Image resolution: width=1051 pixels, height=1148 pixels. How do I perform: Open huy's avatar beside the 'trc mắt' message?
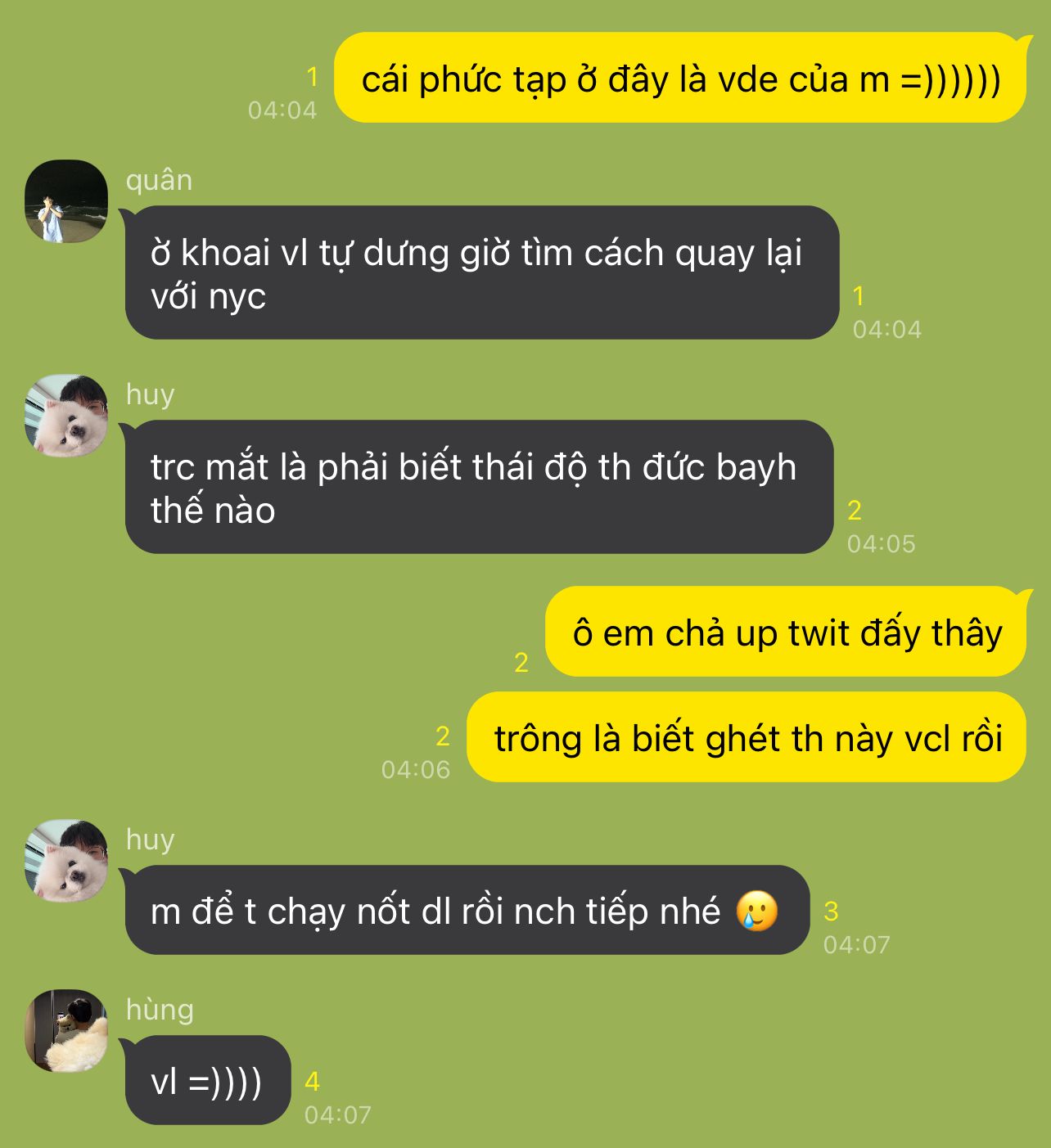tap(66, 416)
